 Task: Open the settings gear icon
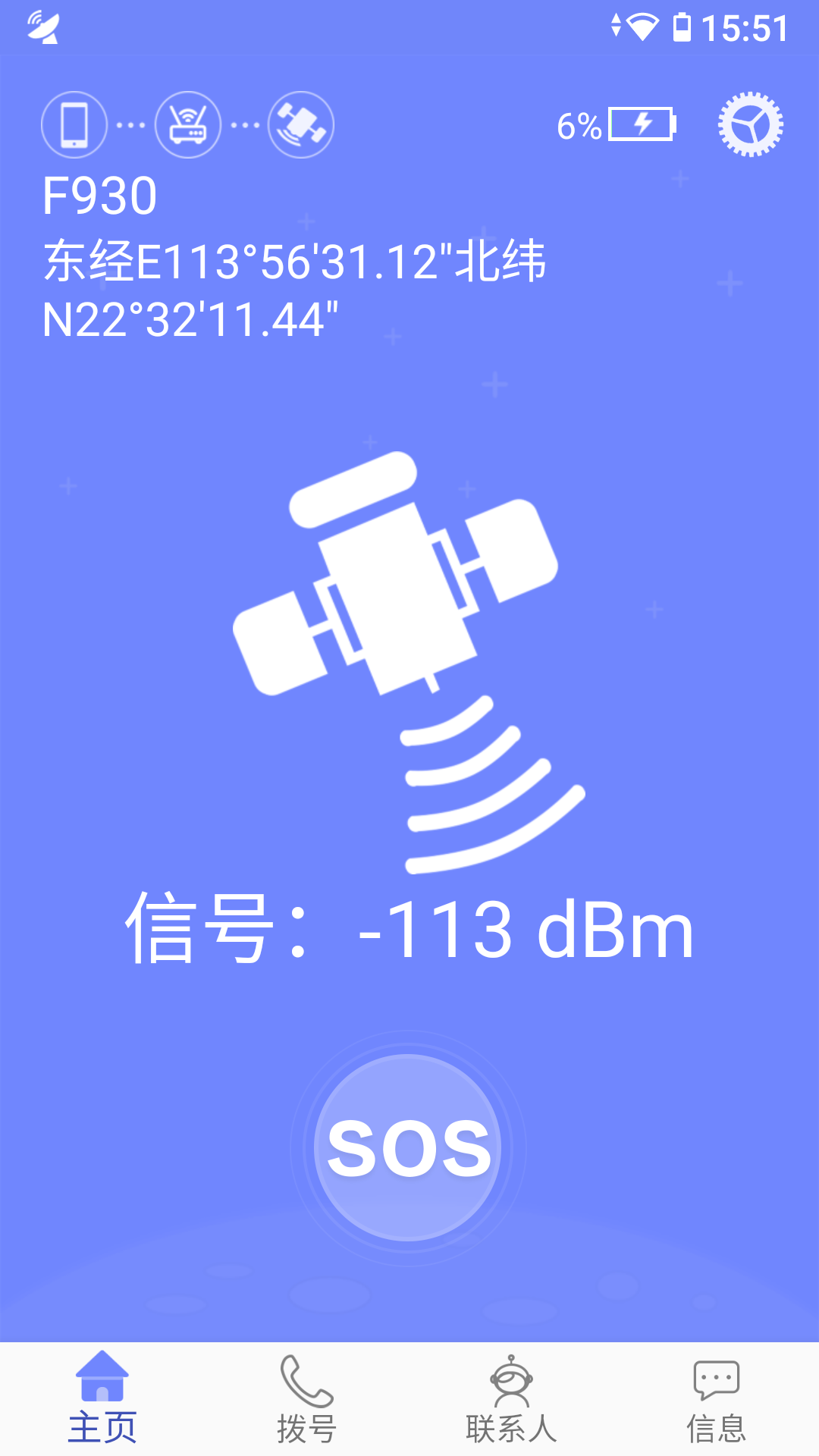[750, 124]
